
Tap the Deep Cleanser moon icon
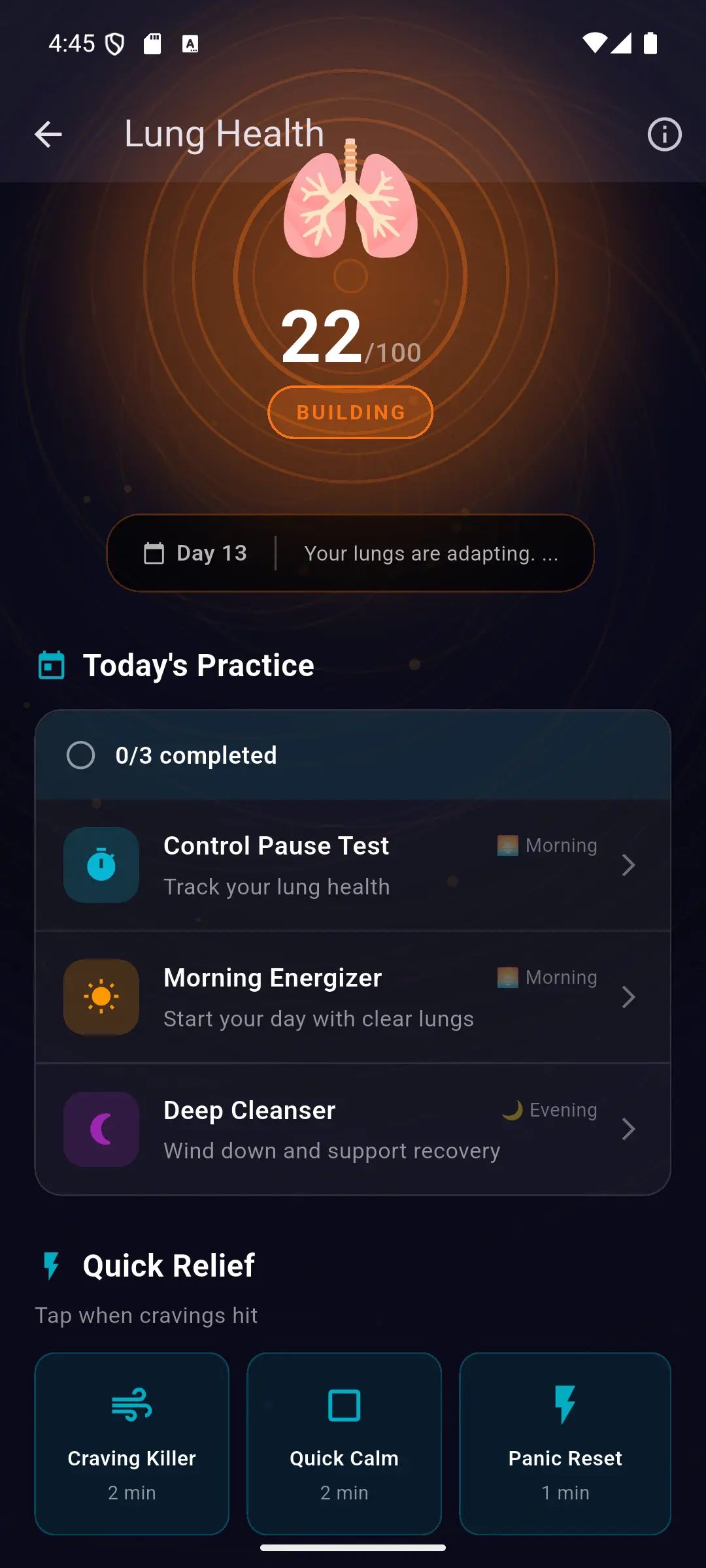(x=101, y=1130)
